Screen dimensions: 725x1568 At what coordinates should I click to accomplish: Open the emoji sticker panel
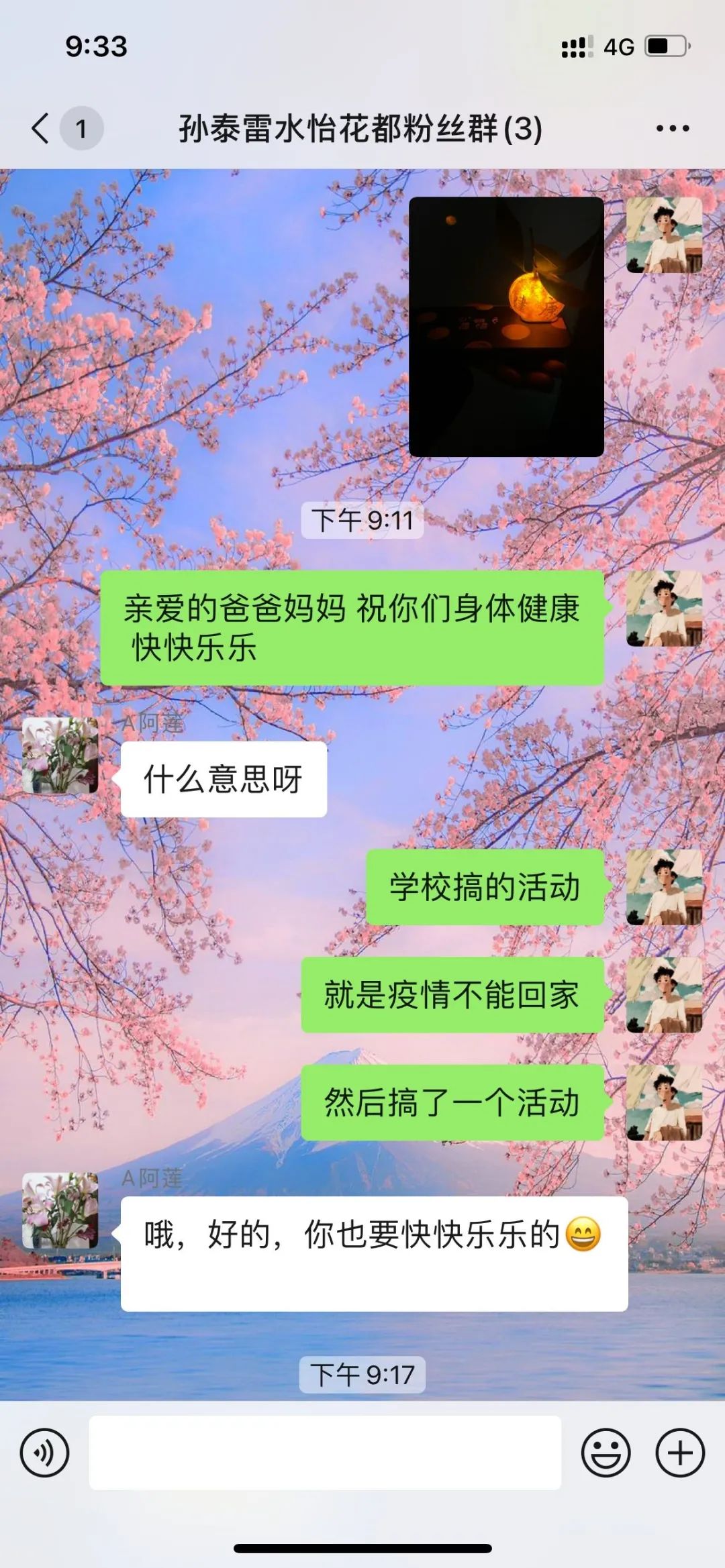pos(606,1453)
